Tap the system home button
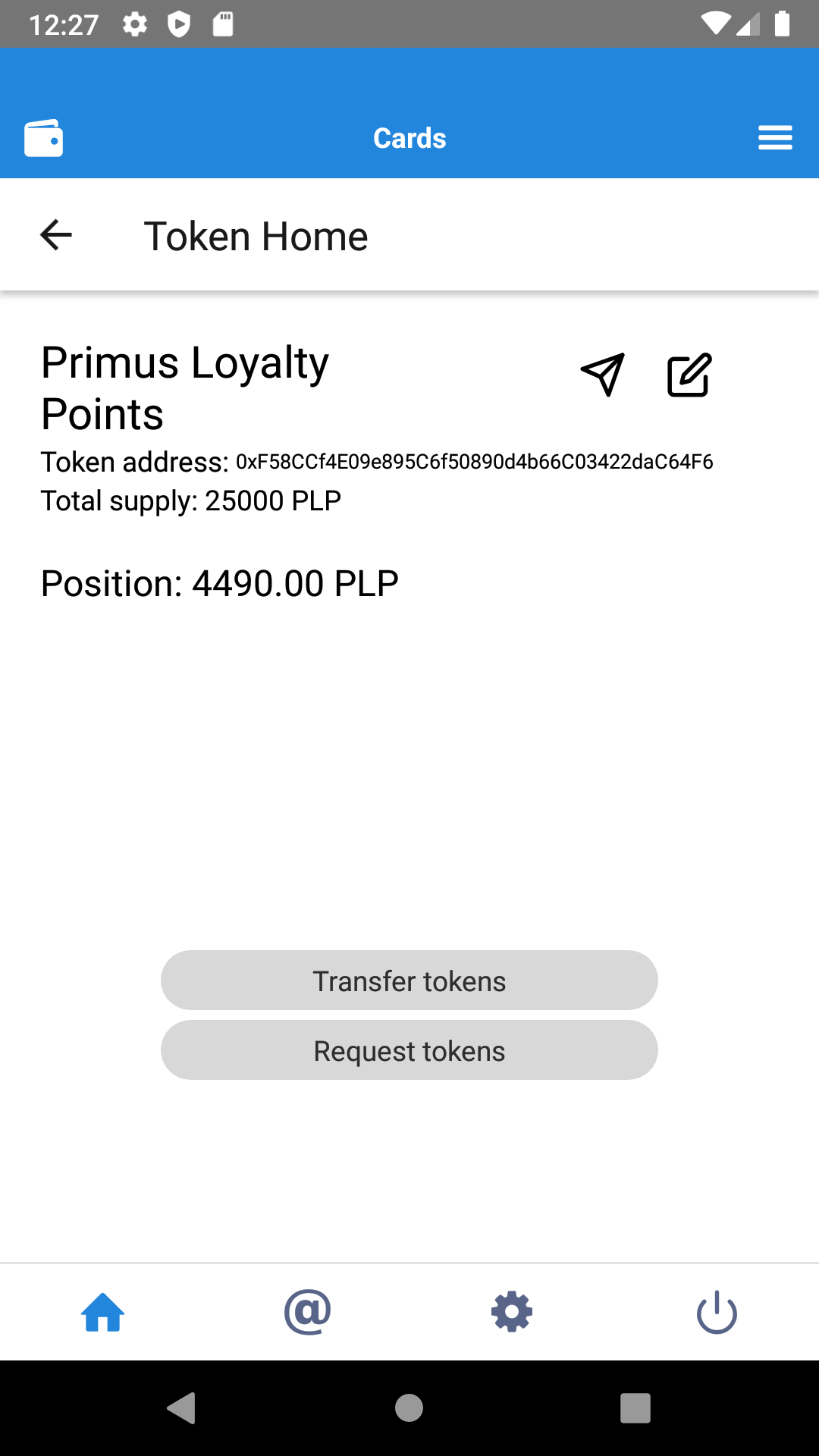Screen dimensions: 819x1456 tap(409, 1408)
